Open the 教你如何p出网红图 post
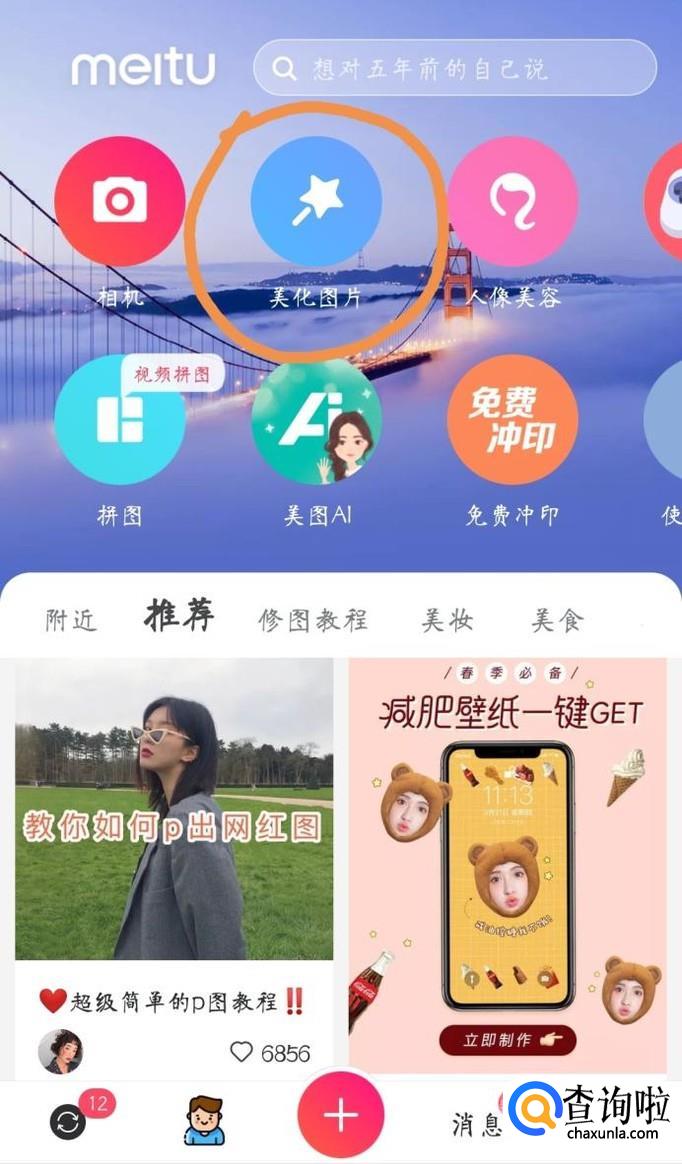Image resolution: width=682 pixels, height=1164 pixels. tap(174, 810)
